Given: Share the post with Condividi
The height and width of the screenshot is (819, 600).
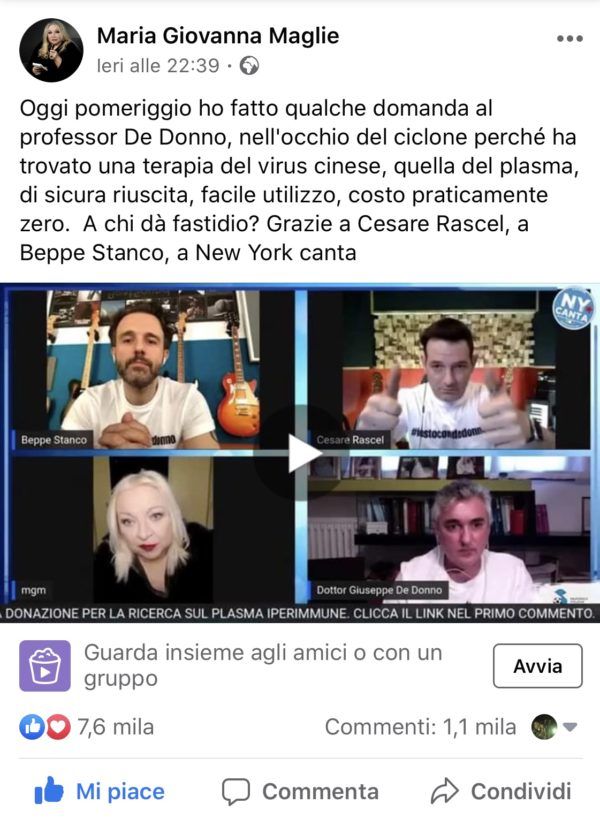Looking at the screenshot, I should [x=500, y=791].
